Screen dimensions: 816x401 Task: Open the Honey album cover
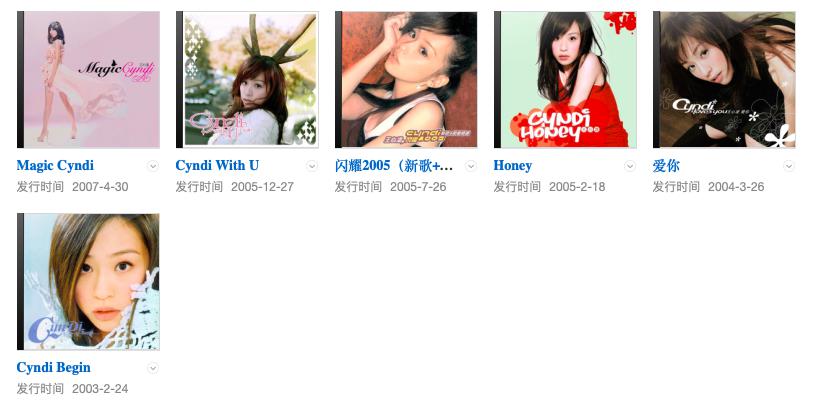pos(565,80)
